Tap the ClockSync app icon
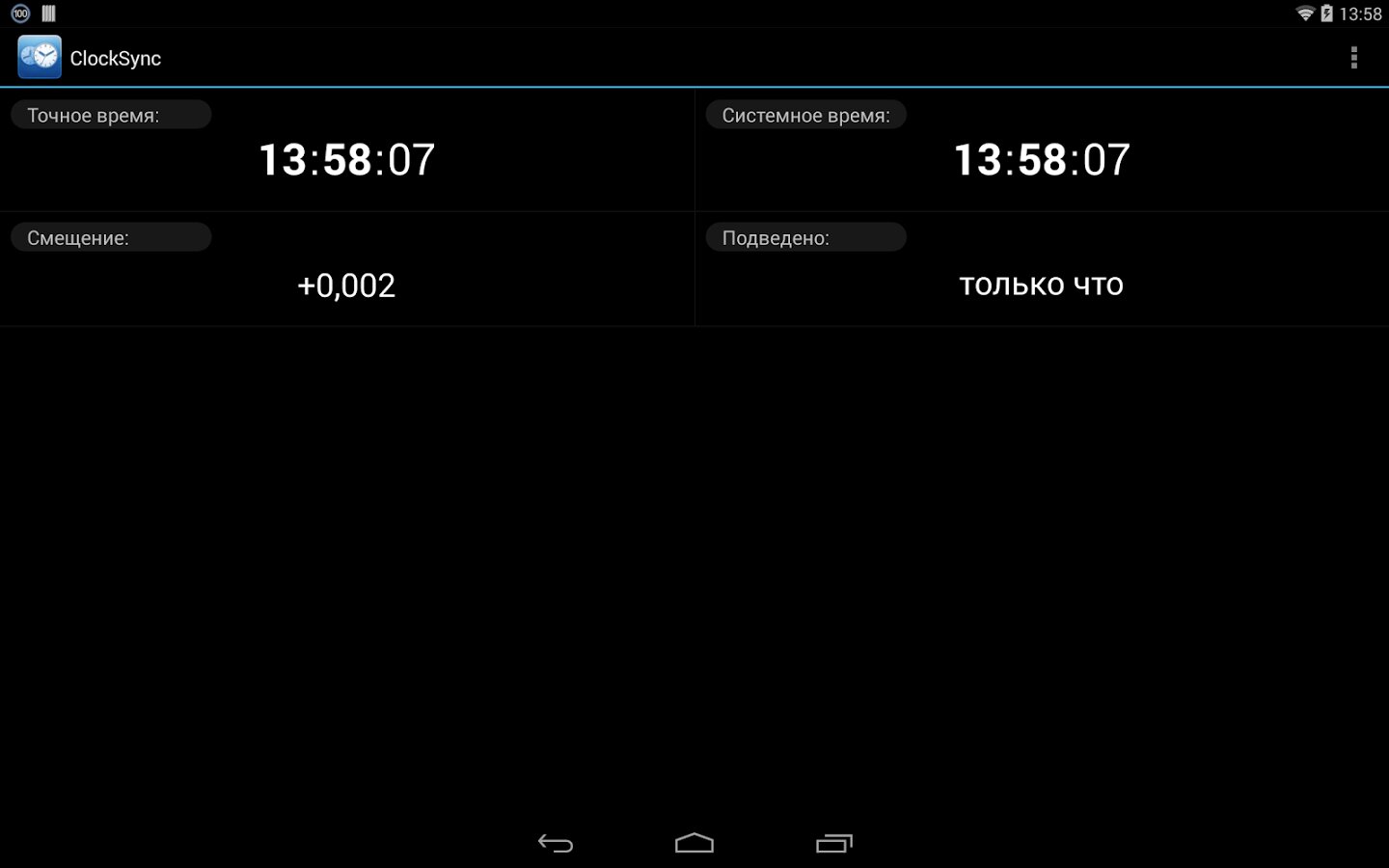The width and height of the screenshot is (1389, 868). 40,58
